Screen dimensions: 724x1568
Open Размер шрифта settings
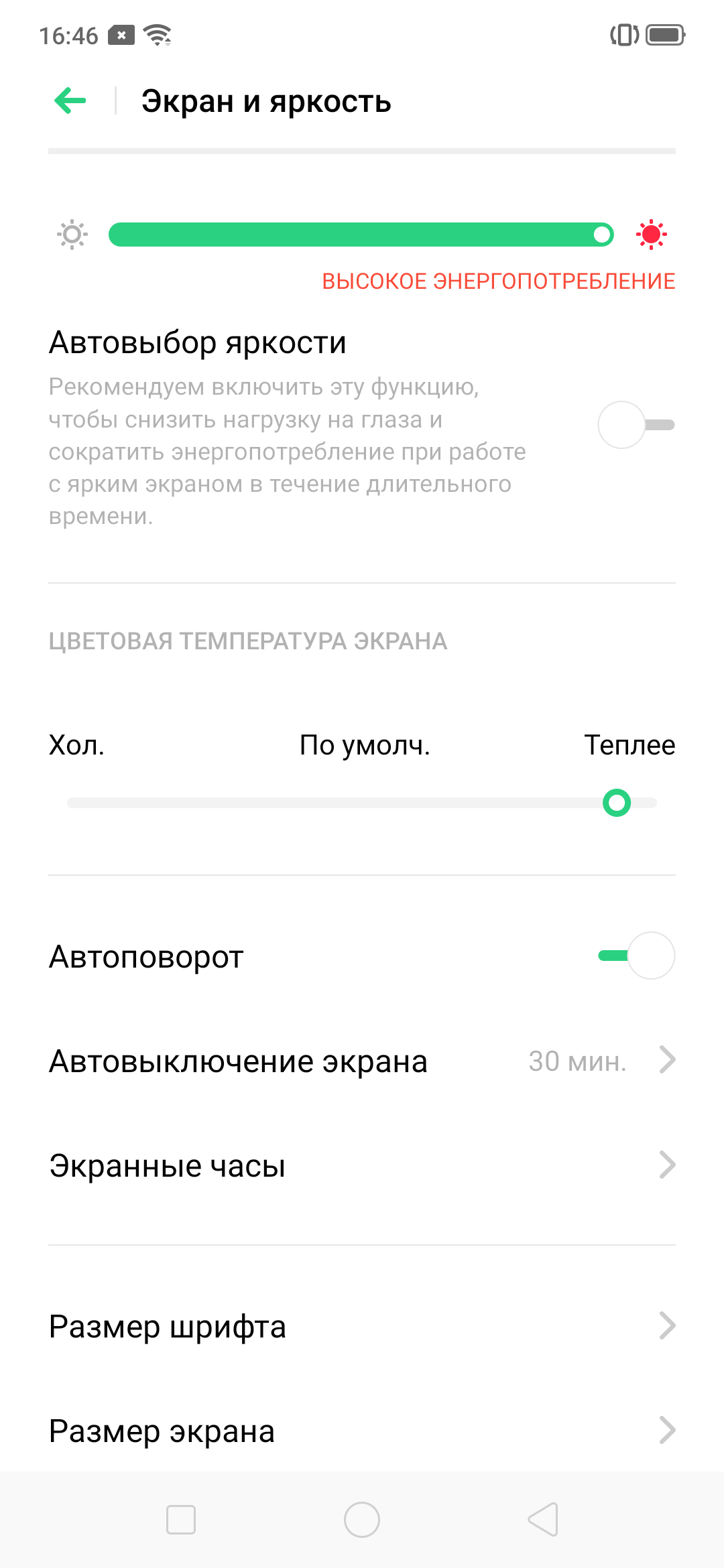click(x=362, y=1327)
